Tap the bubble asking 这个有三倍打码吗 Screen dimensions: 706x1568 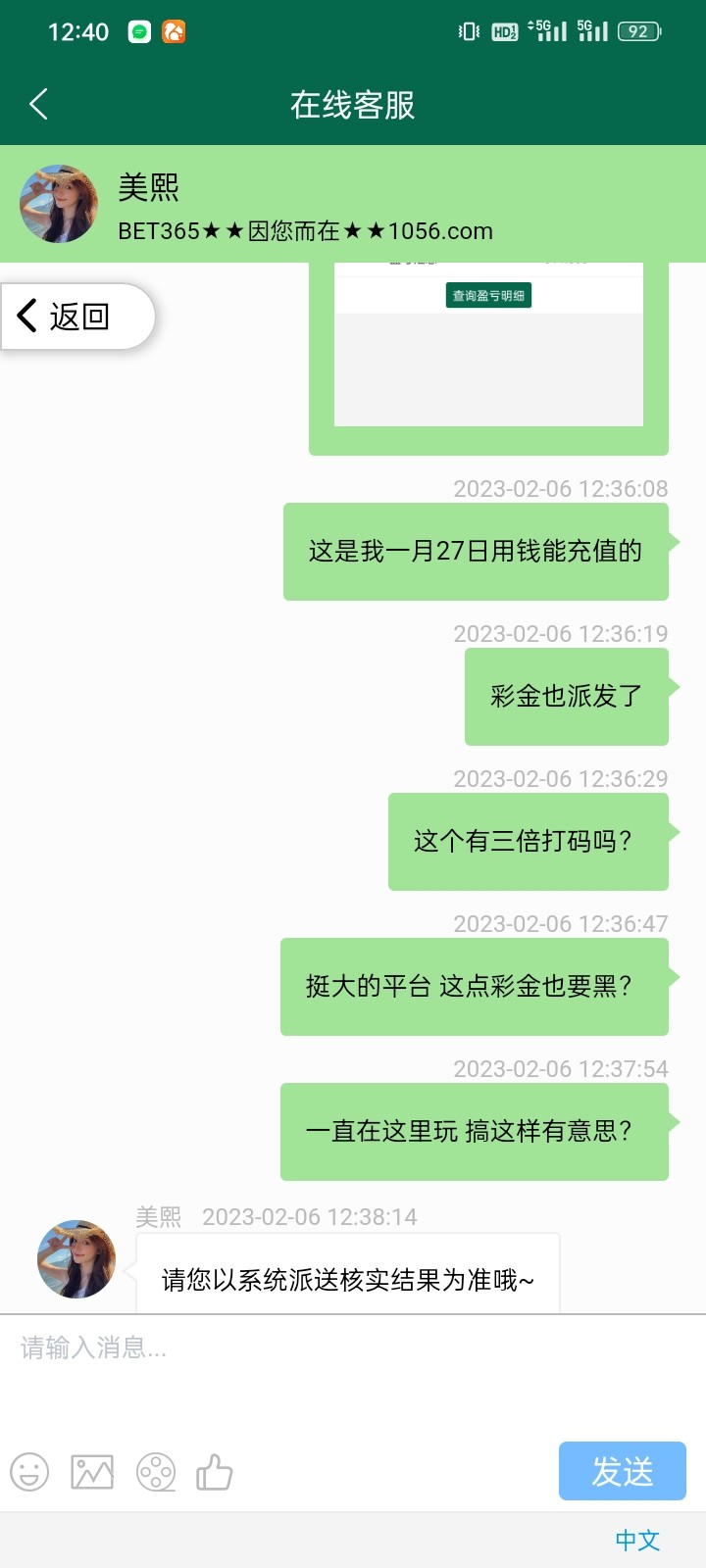coord(528,842)
